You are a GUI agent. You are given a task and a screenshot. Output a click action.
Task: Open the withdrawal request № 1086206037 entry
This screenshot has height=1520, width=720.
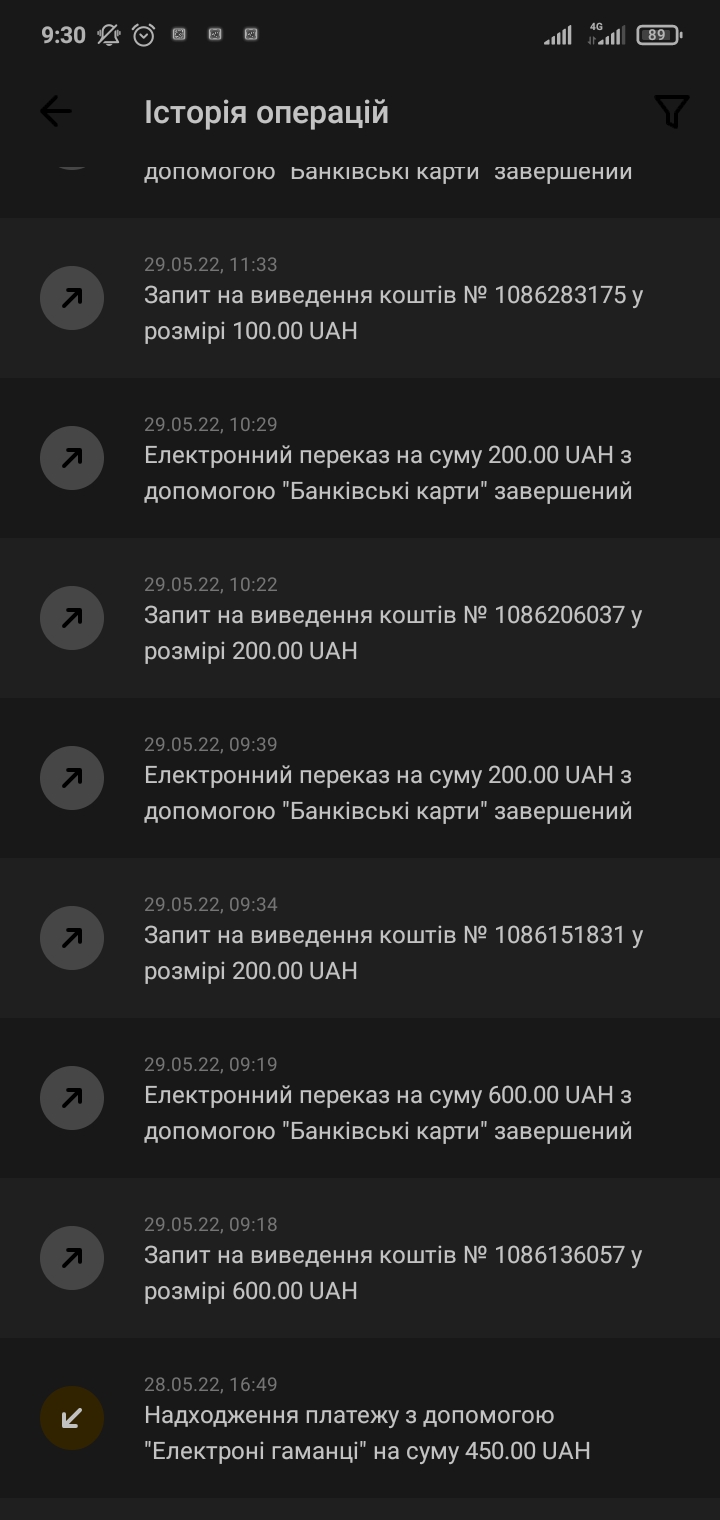(390, 618)
